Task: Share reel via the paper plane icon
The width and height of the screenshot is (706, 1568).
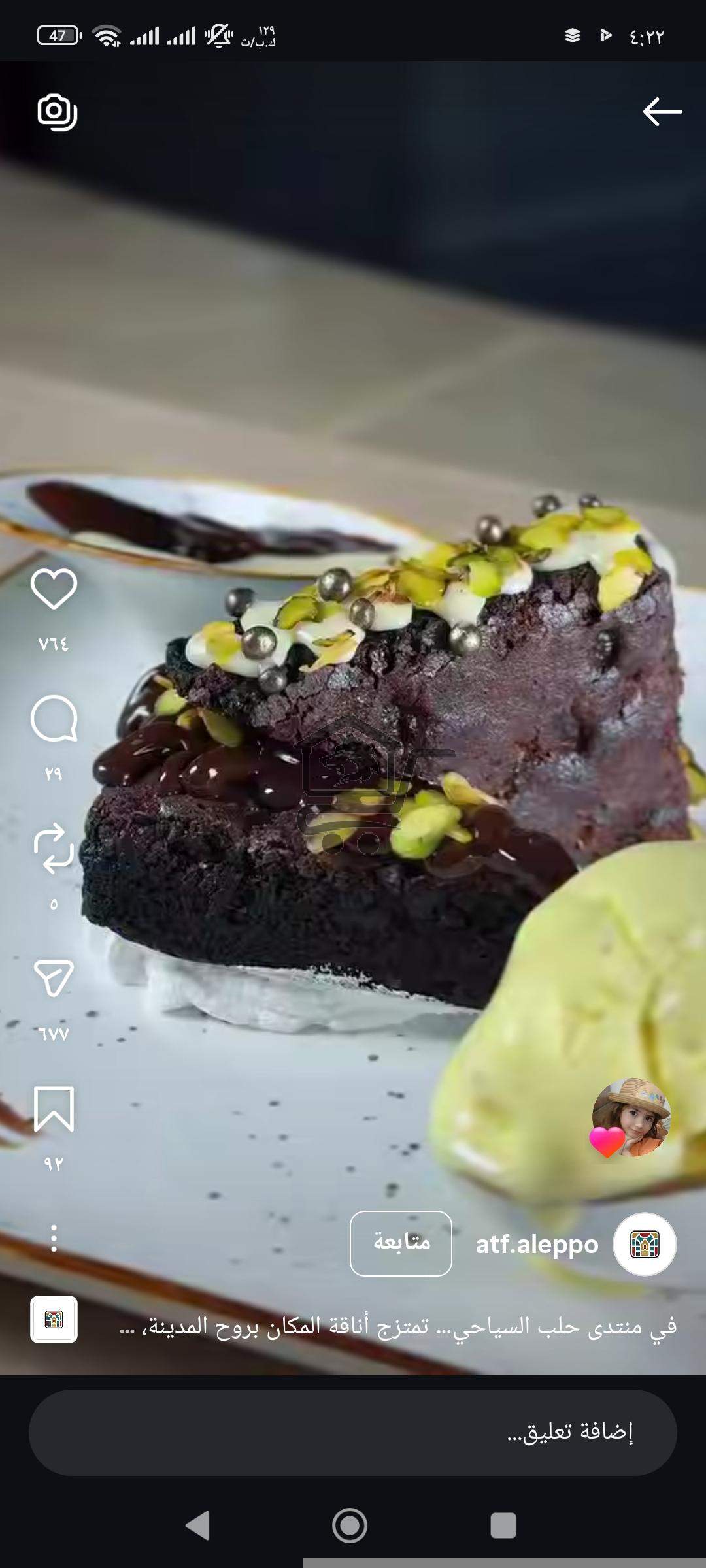Action: (x=54, y=977)
